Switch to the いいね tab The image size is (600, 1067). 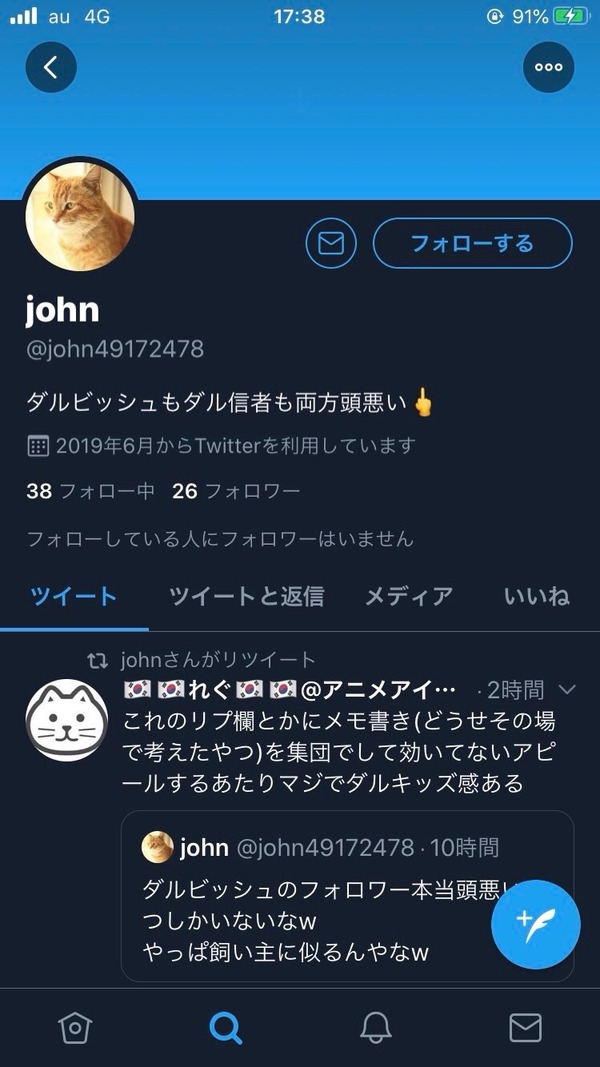[x=537, y=597]
